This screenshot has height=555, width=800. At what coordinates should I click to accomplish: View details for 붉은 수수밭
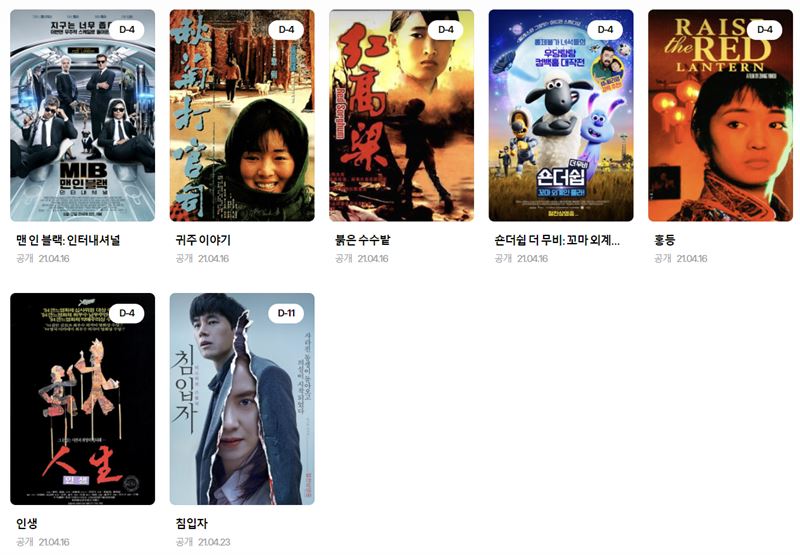point(401,115)
